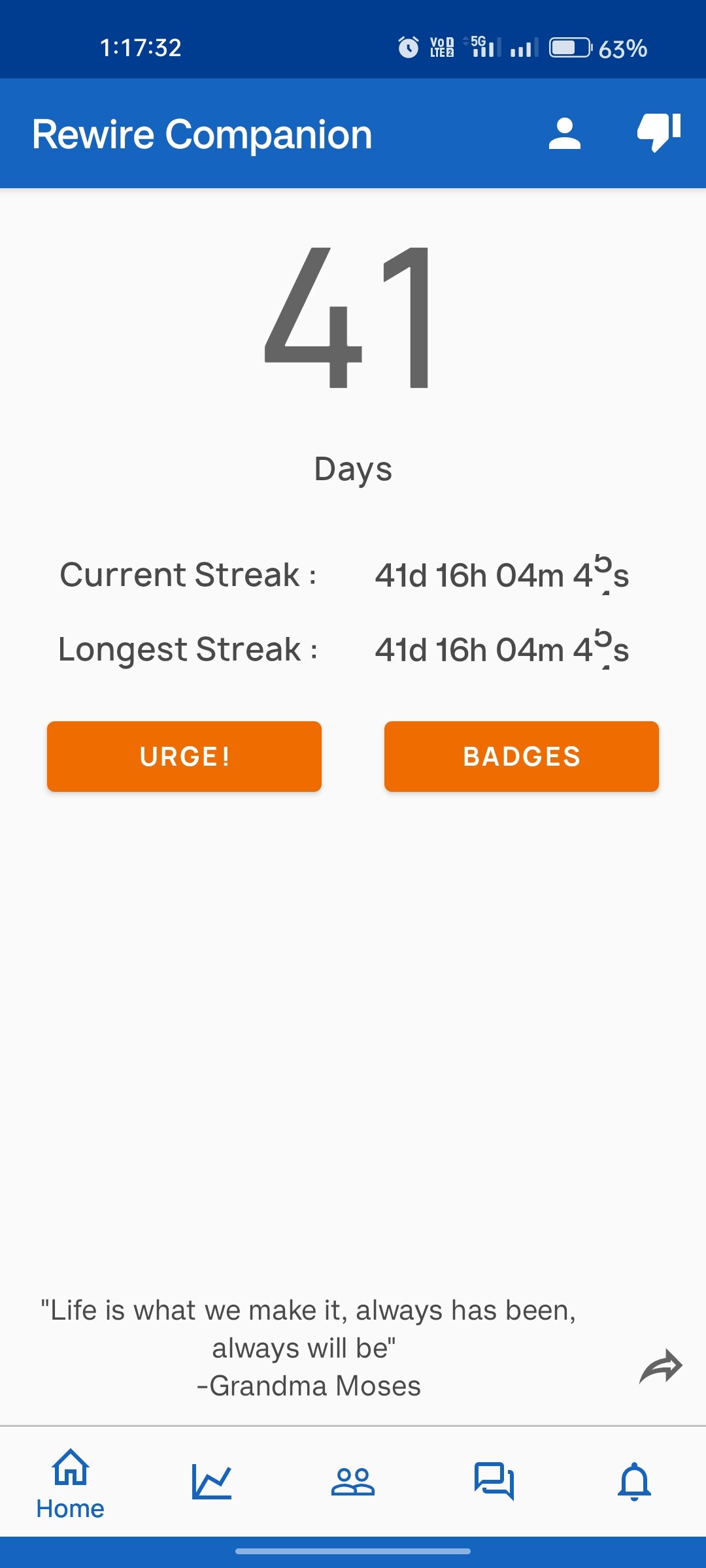This screenshot has height=1568, width=706.
Task: Tap the thumbs-down relapse icon
Action: [x=659, y=133]
